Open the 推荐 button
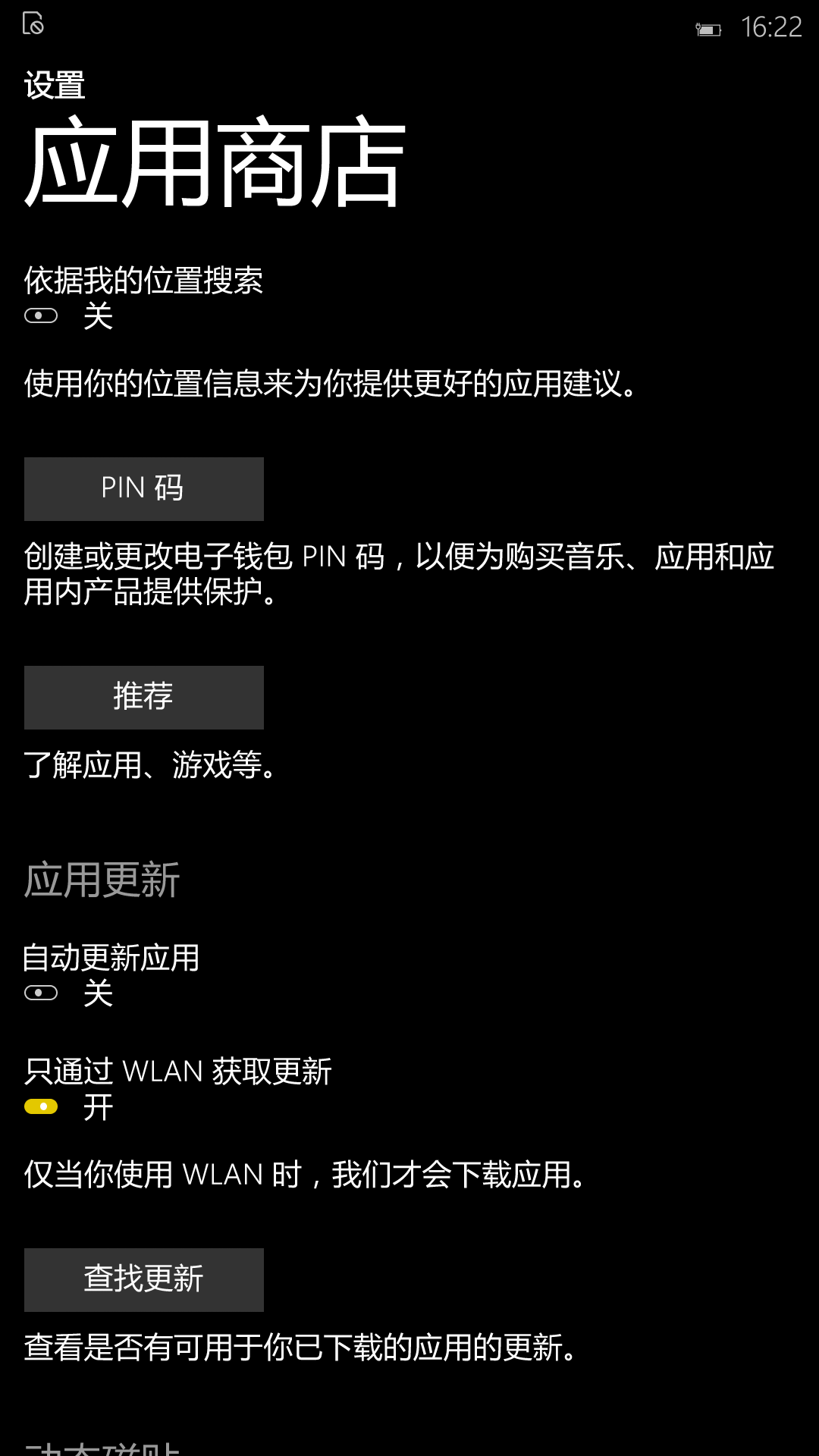 144,698
